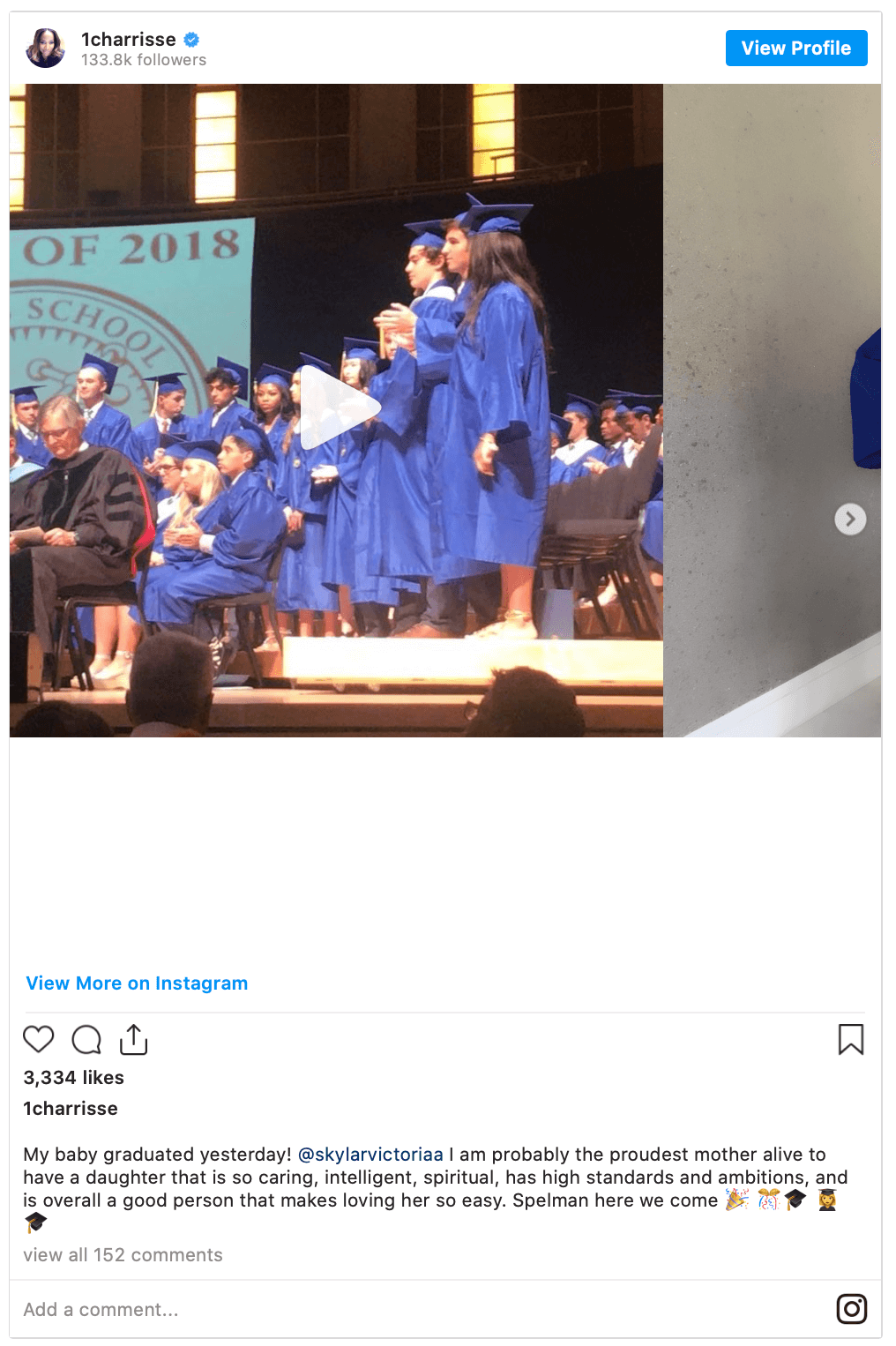The width and height of the screenshot is (896, 1346).
Task: Tap 1charrisse's profile avatar
Action: click(46, 49)
